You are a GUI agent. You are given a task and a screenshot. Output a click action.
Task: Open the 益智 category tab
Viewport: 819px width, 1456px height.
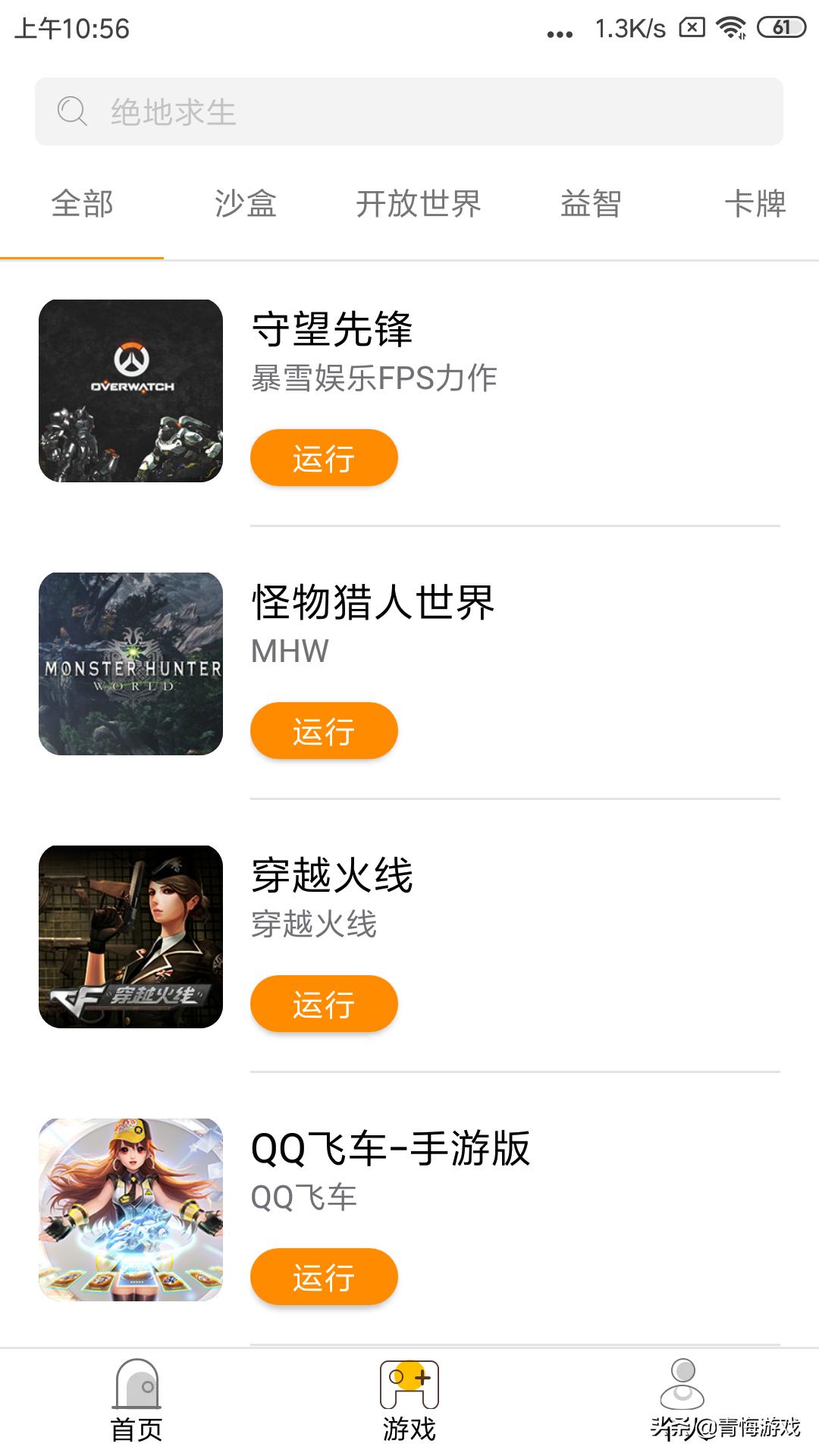(x=591, y=203)
